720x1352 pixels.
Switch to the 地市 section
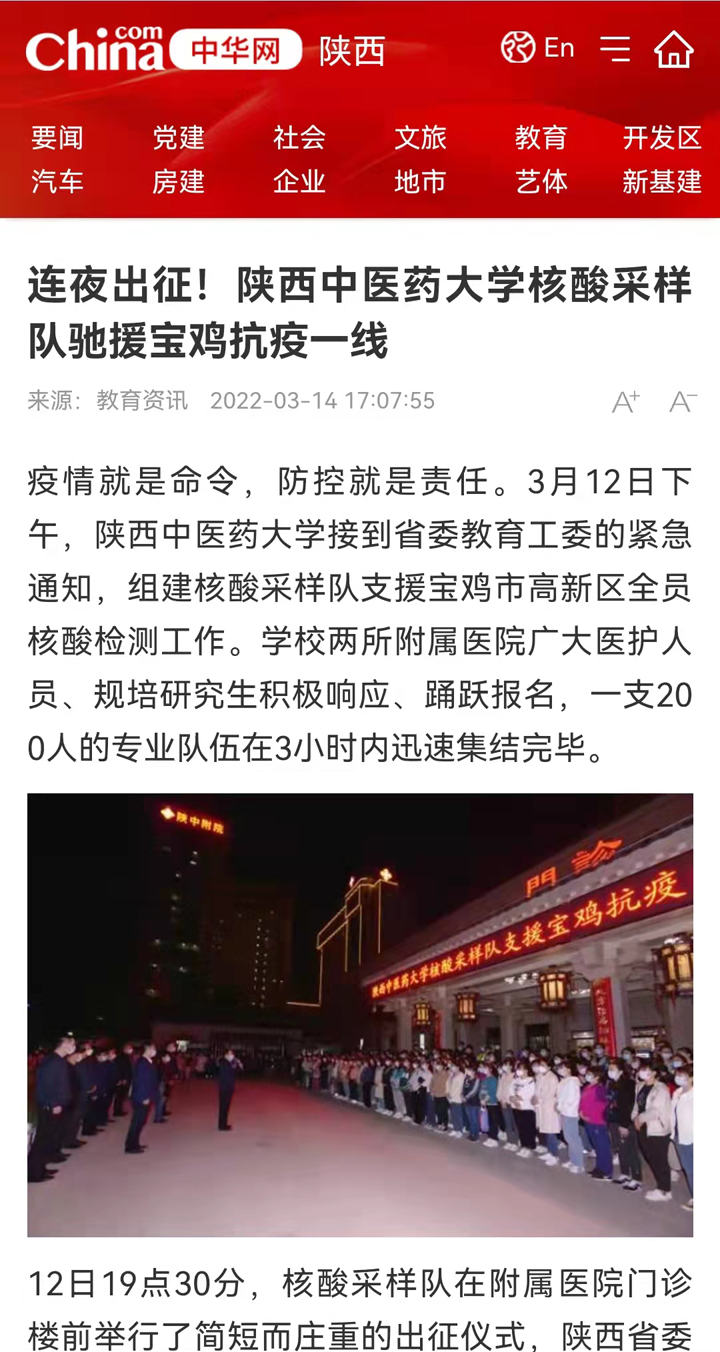420,182
